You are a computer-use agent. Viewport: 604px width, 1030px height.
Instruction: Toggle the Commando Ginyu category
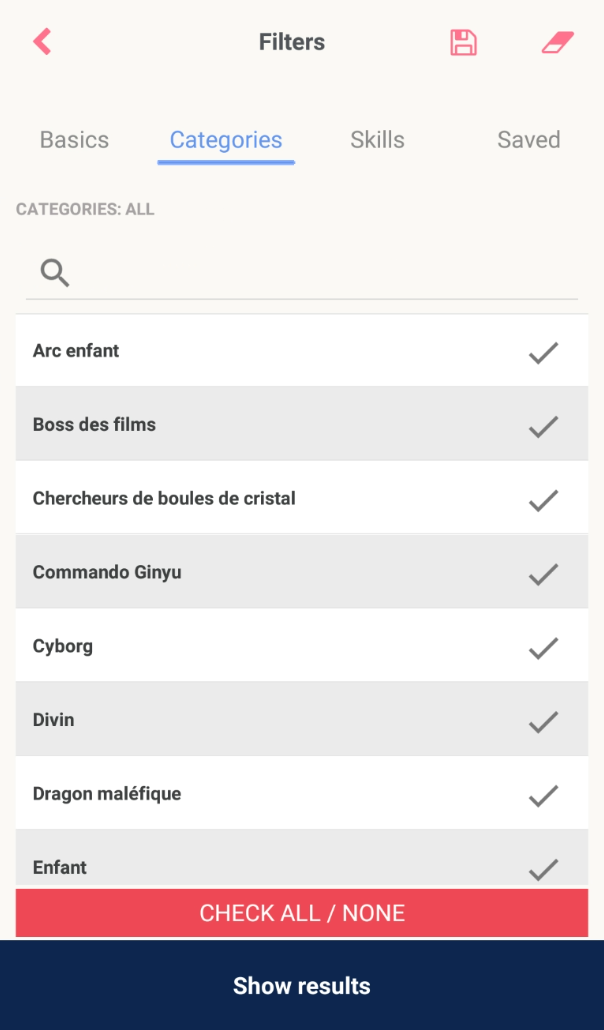302,571
